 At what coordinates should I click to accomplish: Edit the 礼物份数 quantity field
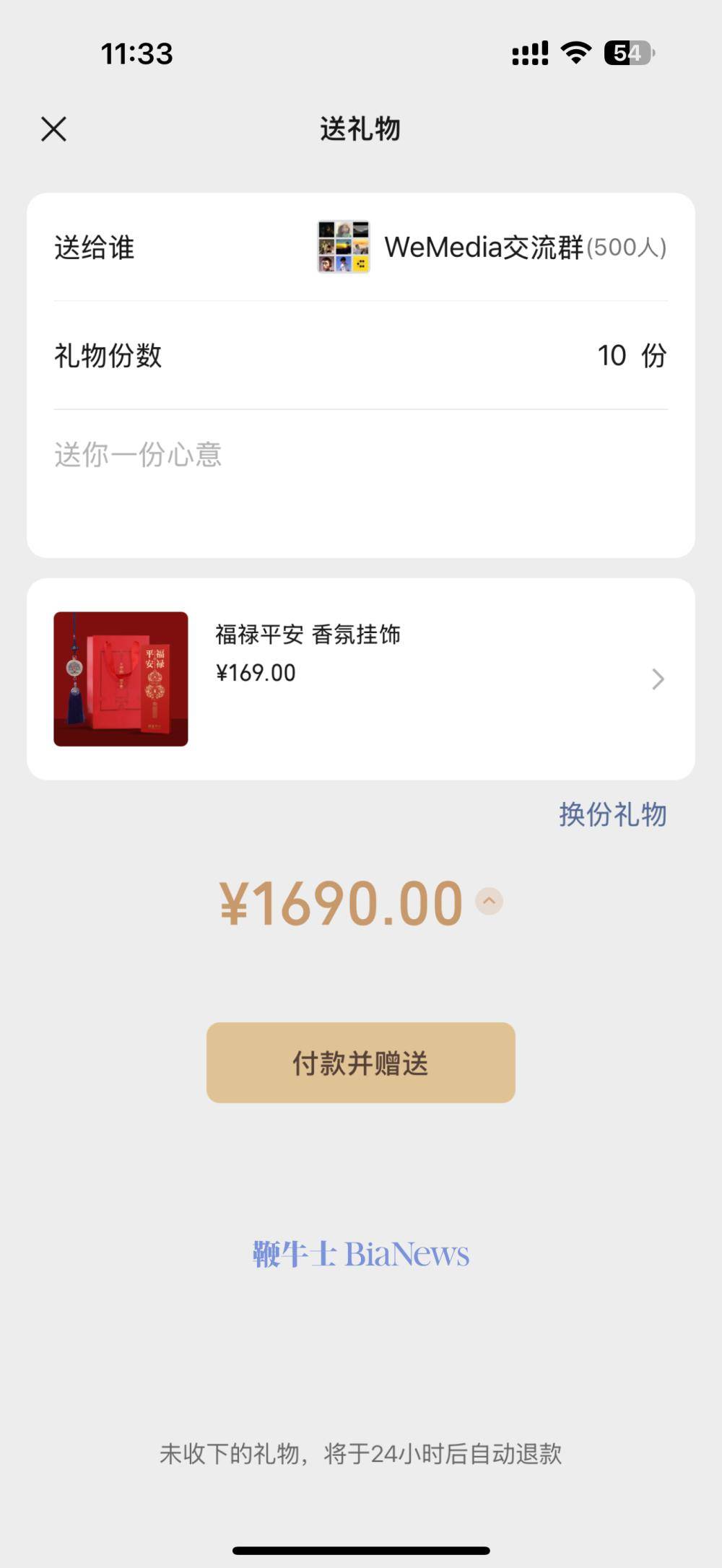361,355
